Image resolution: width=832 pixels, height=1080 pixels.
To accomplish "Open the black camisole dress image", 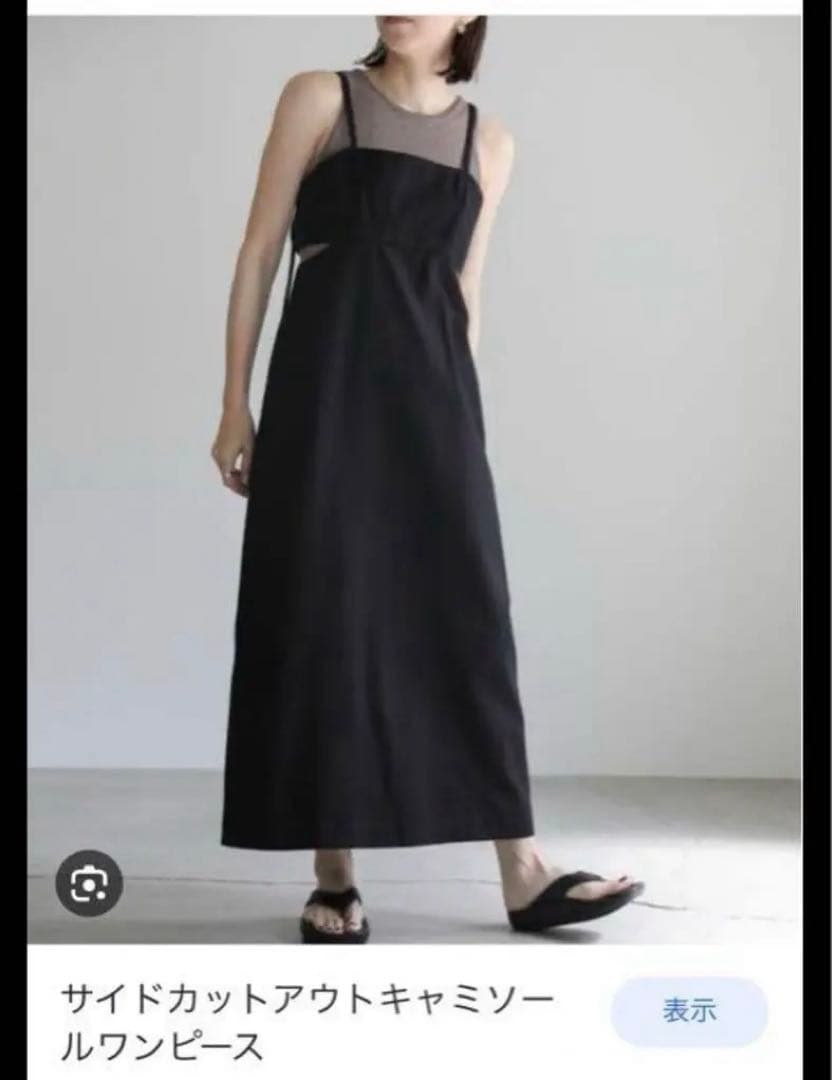I will (414, 480).
